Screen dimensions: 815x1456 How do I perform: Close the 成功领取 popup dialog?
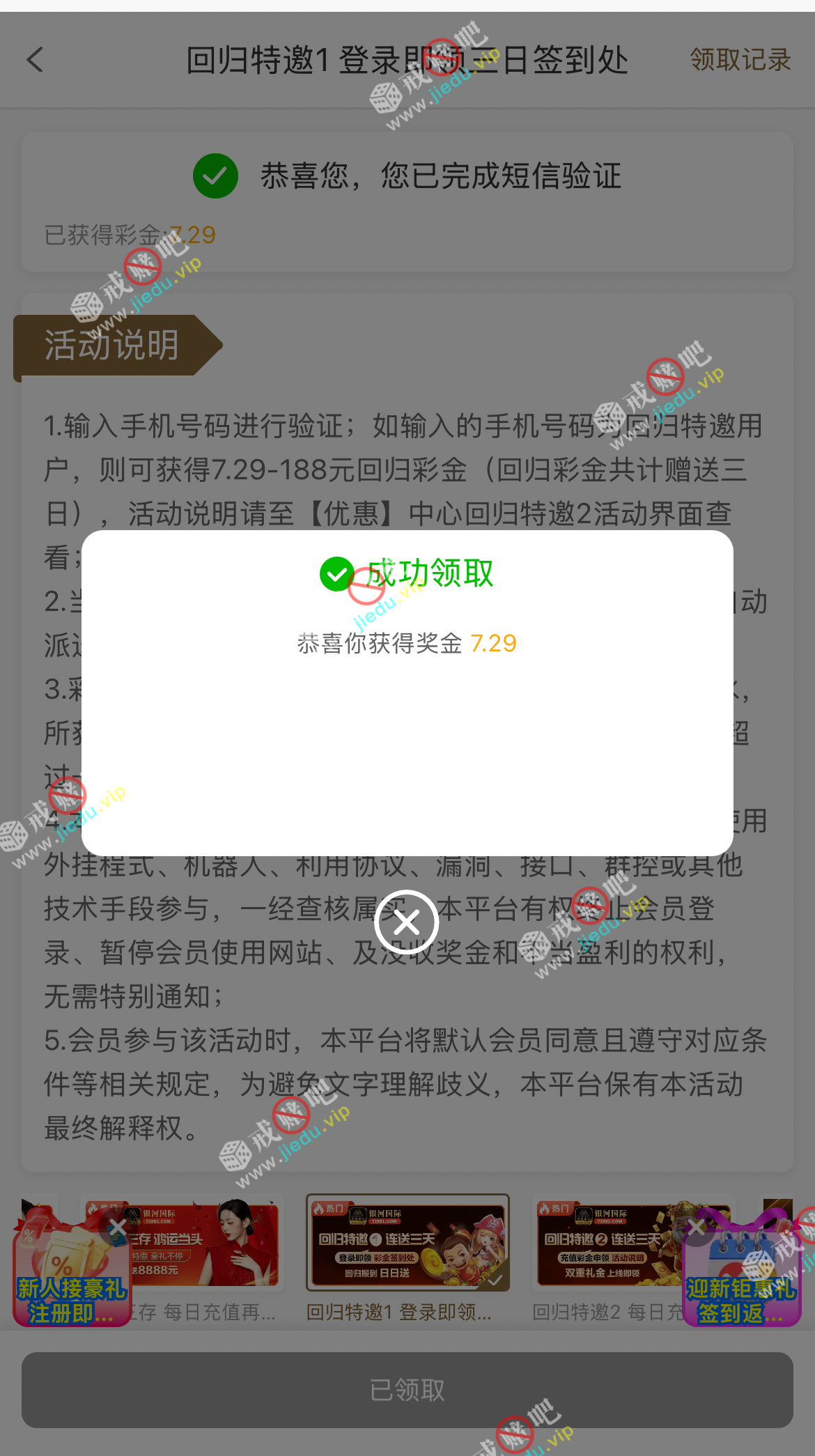407,922
